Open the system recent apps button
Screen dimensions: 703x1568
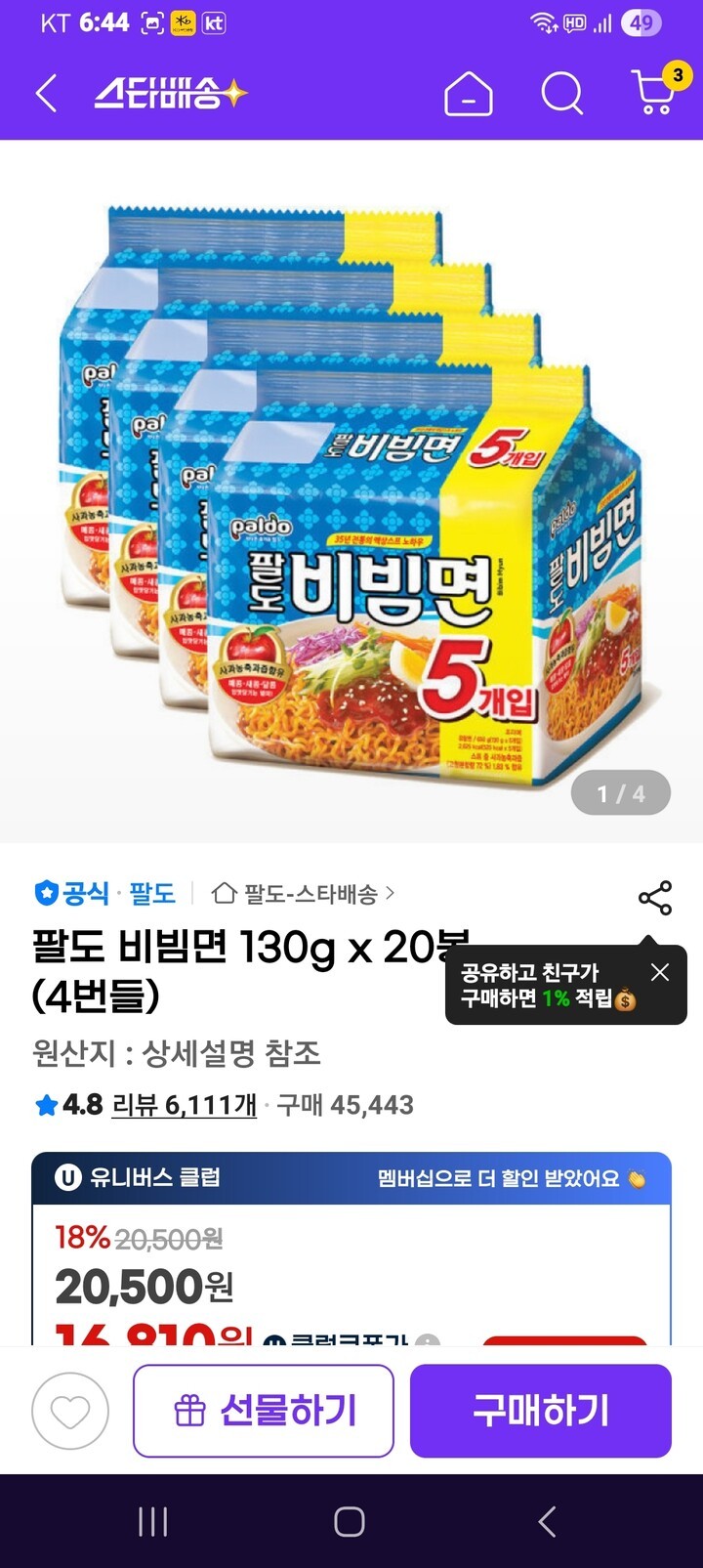(153, 1521)
